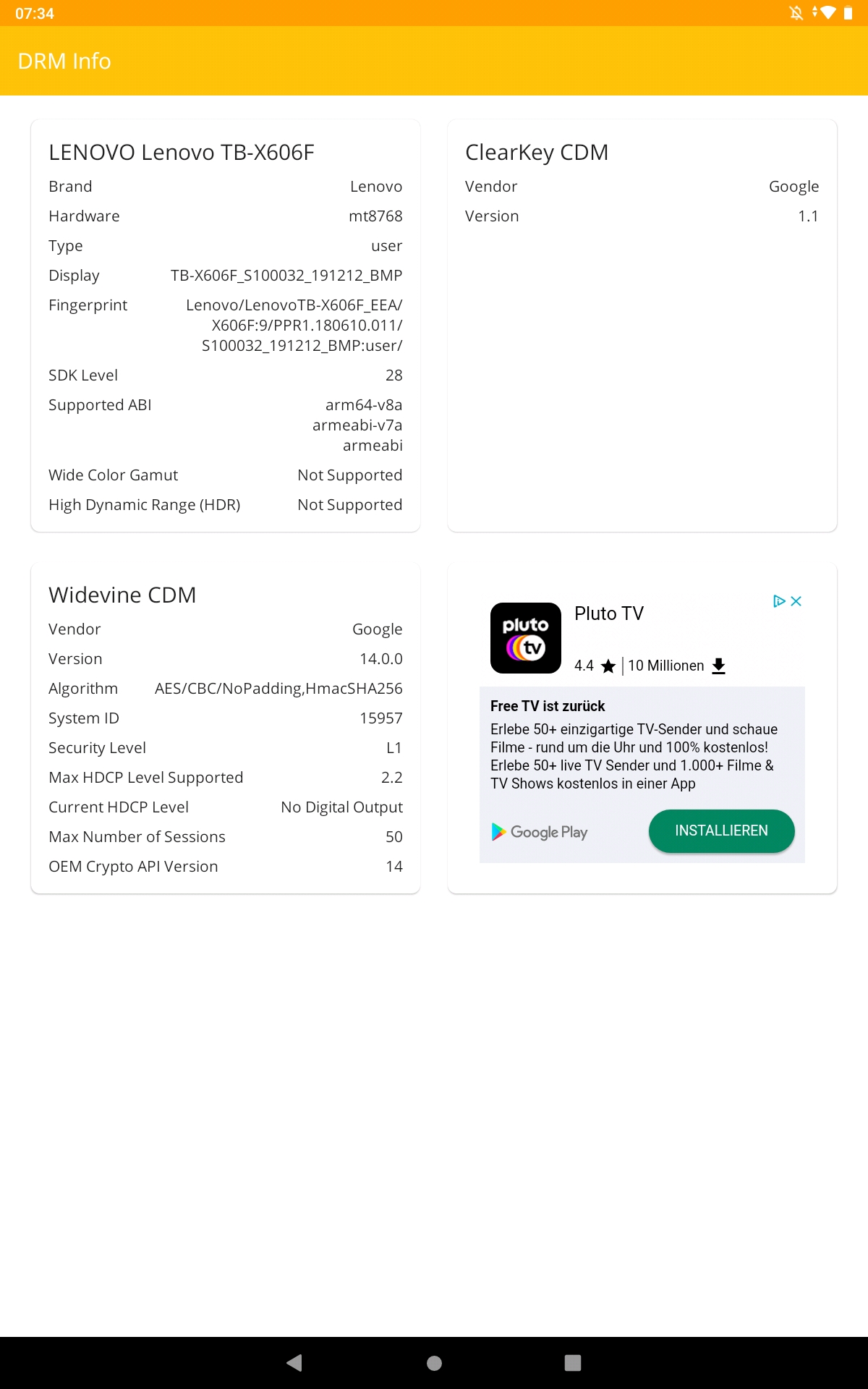Go to the home screen
This screenshot has width=868, height=1389.
pyautogui.click(x=434, y=1363)
